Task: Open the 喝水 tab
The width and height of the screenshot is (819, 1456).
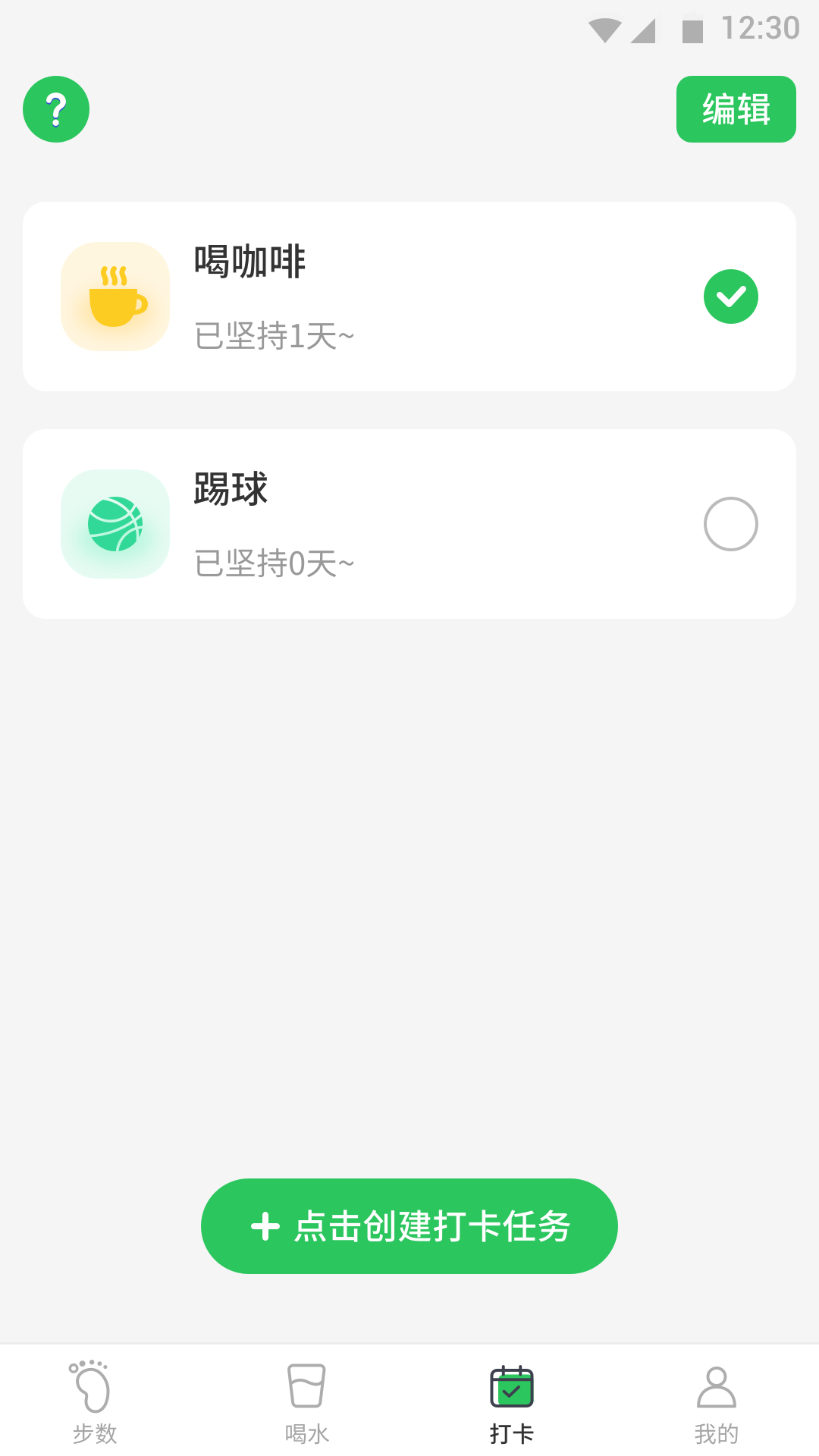Action: tap(306, 1410)
